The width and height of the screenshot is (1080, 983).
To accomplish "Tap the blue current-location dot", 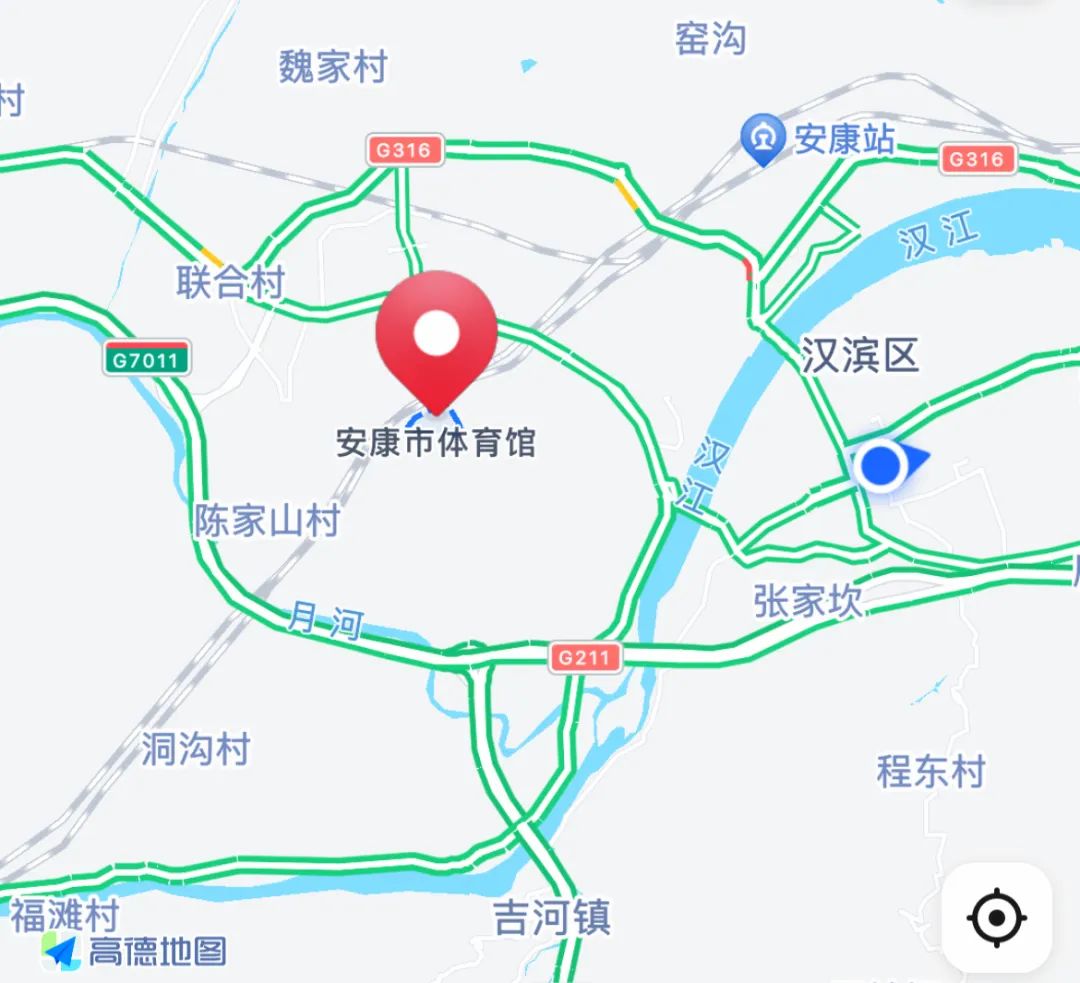I will pyautogui.click(x=881, y=465).
